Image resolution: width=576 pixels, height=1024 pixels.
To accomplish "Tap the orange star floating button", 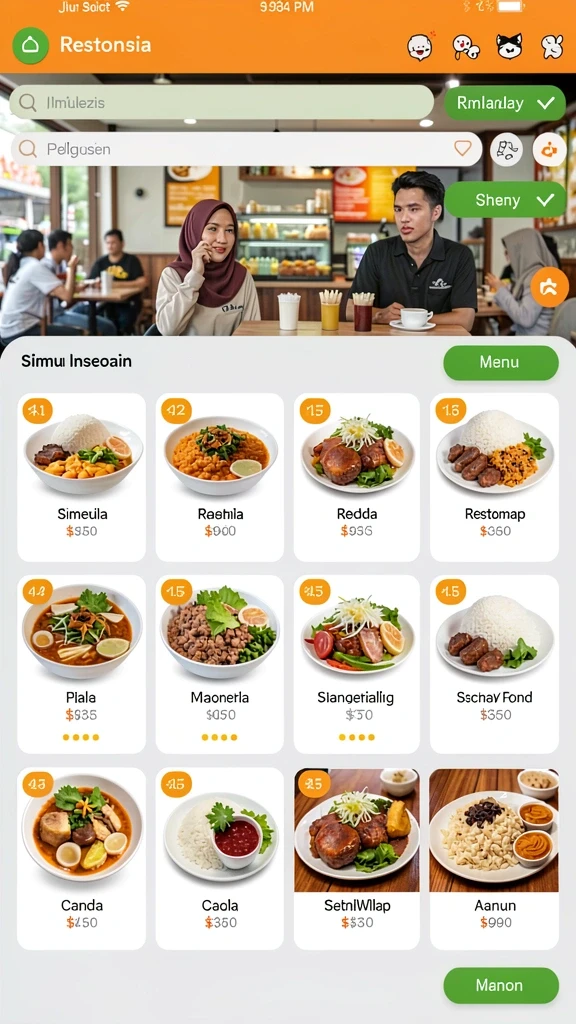I will click(x=549, y=287).
